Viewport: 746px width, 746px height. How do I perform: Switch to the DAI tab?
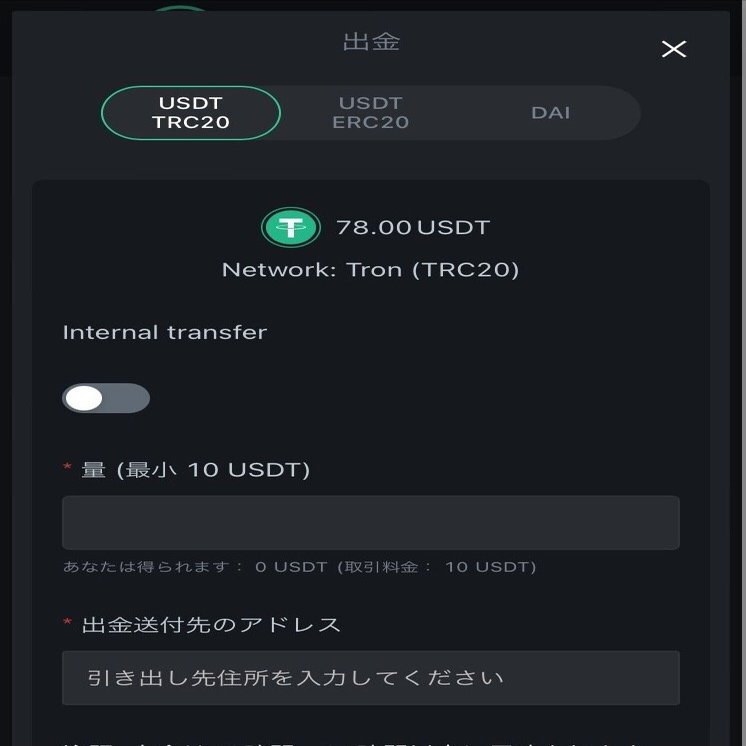point(550,113)
